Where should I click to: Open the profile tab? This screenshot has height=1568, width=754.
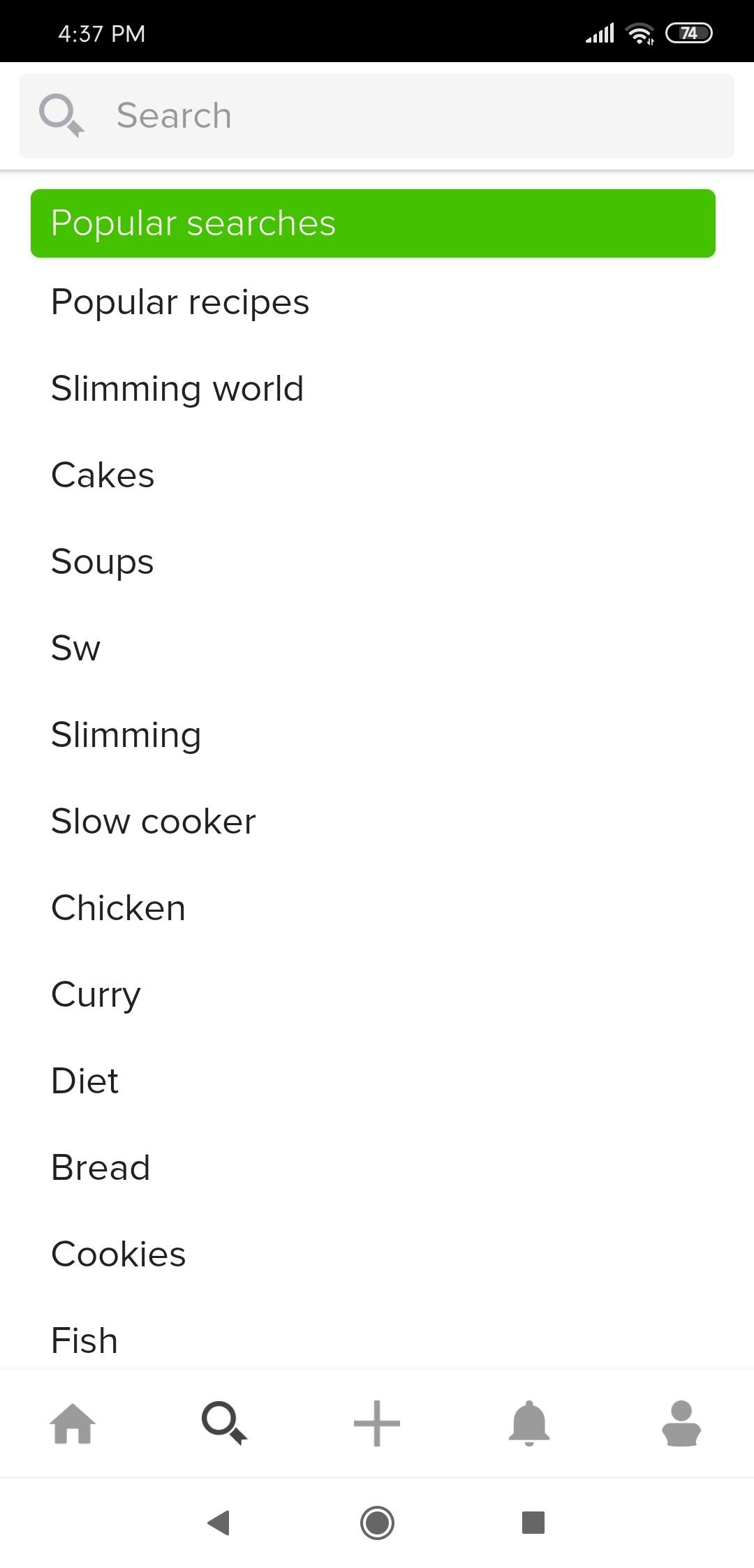[681, 1423]
